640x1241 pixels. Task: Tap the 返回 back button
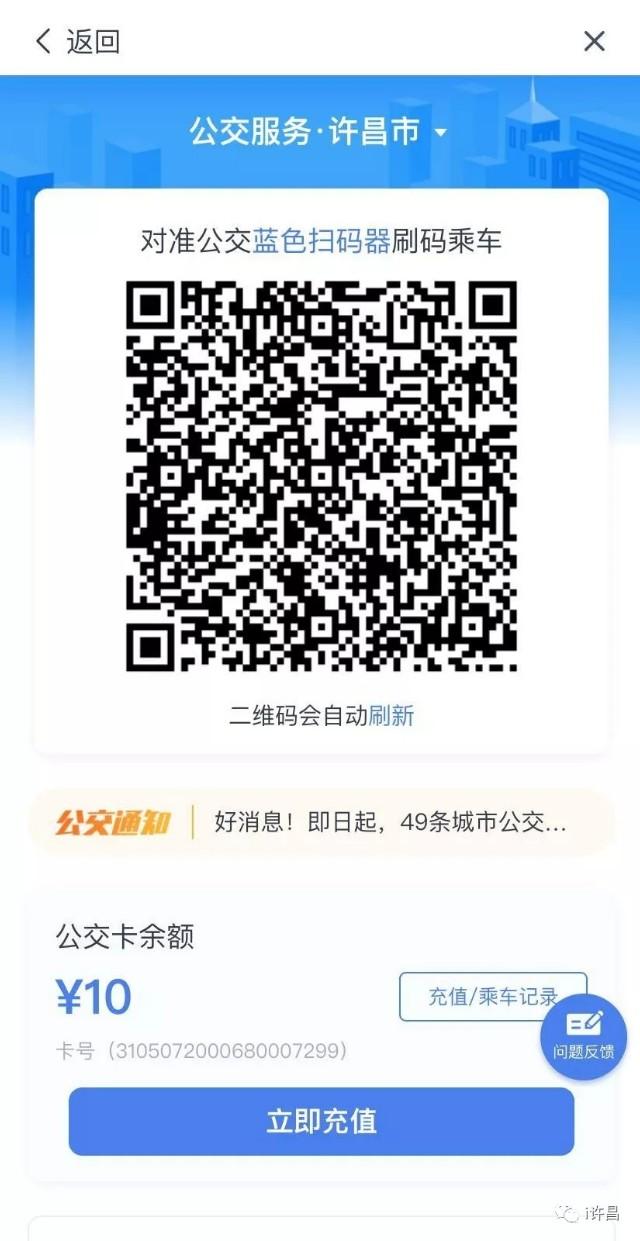pyautogui.click(x=78, y=41)
